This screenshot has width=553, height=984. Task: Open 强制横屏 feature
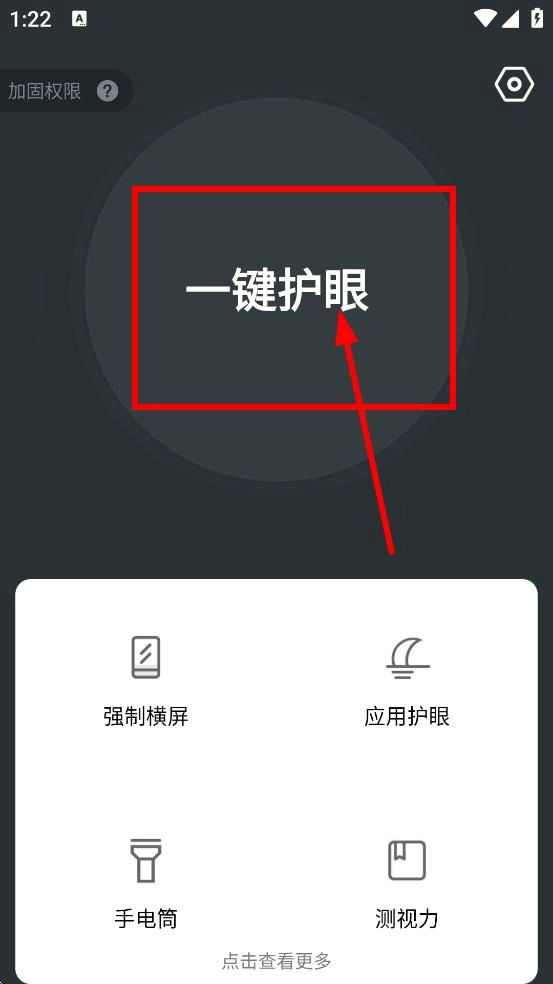pyautogui.click(x=146, y=681)
